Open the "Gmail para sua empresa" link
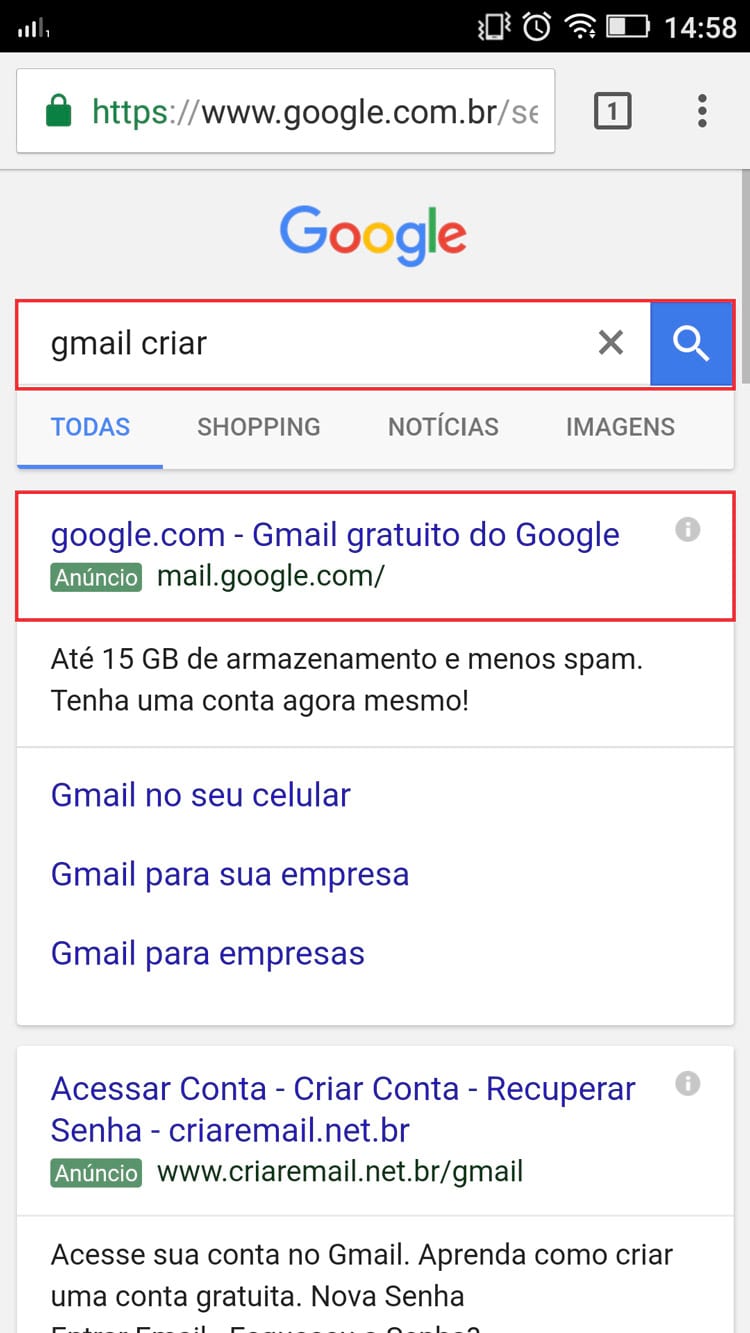 [230, 875]
